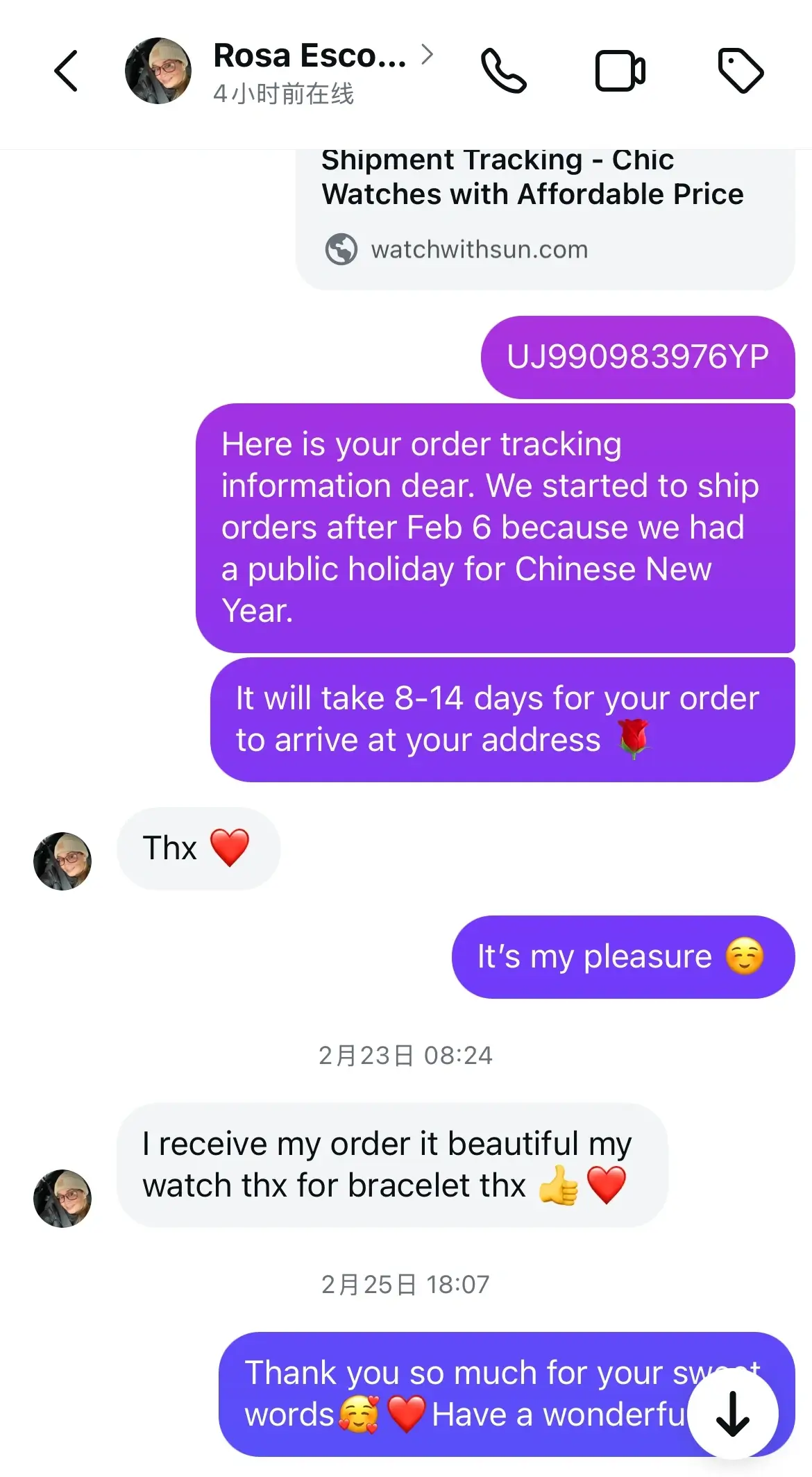Start a voice call with Rosa
This screenshot has height=1477, width=812.
[504, 71]
